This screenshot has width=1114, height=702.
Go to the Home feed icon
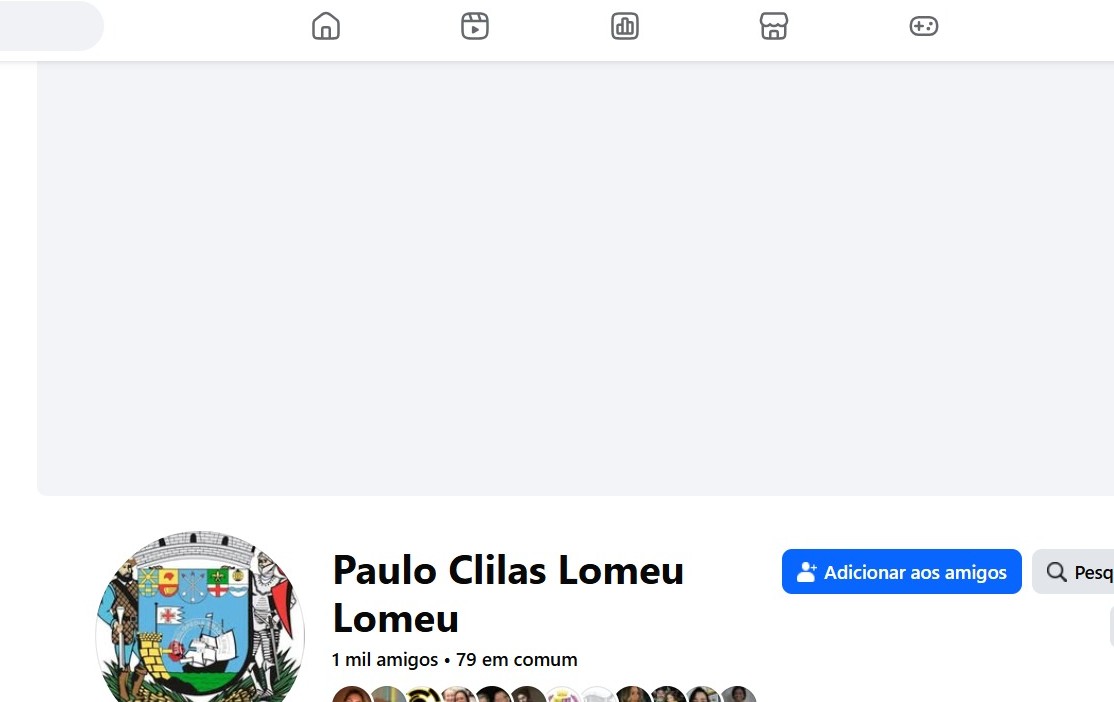point(326,26)
